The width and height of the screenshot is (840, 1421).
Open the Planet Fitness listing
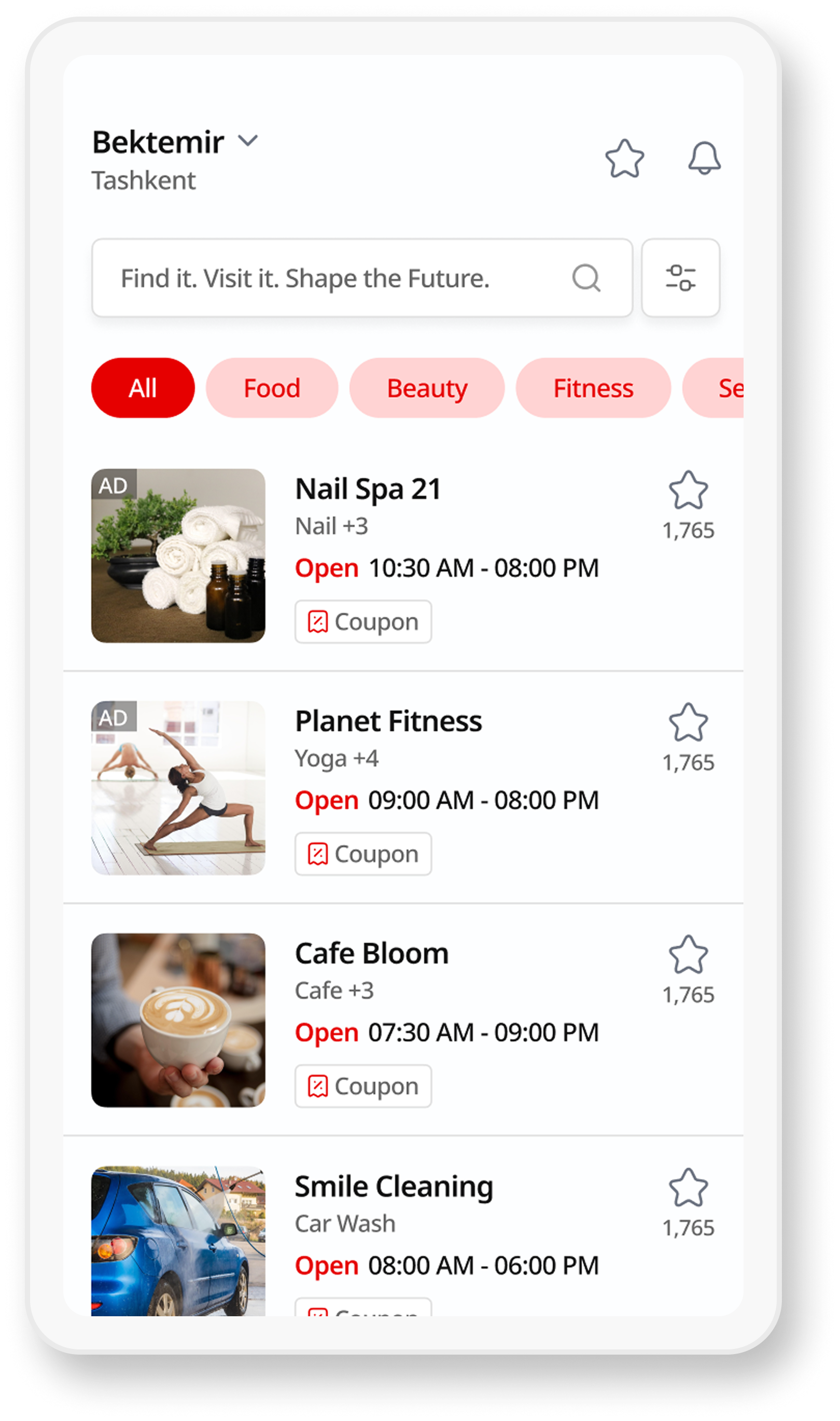click(x=388, y=722)
